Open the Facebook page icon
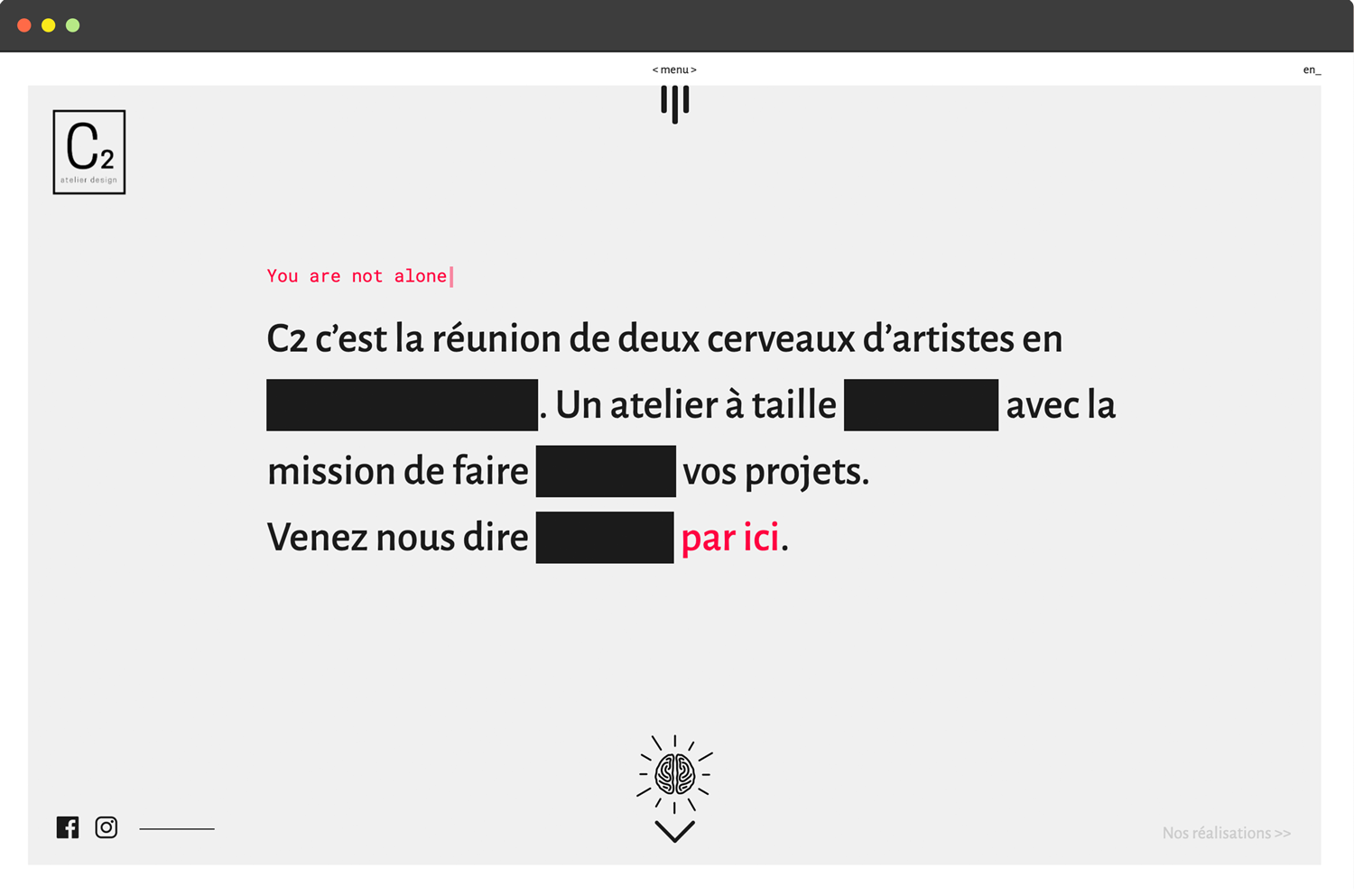 68,827
